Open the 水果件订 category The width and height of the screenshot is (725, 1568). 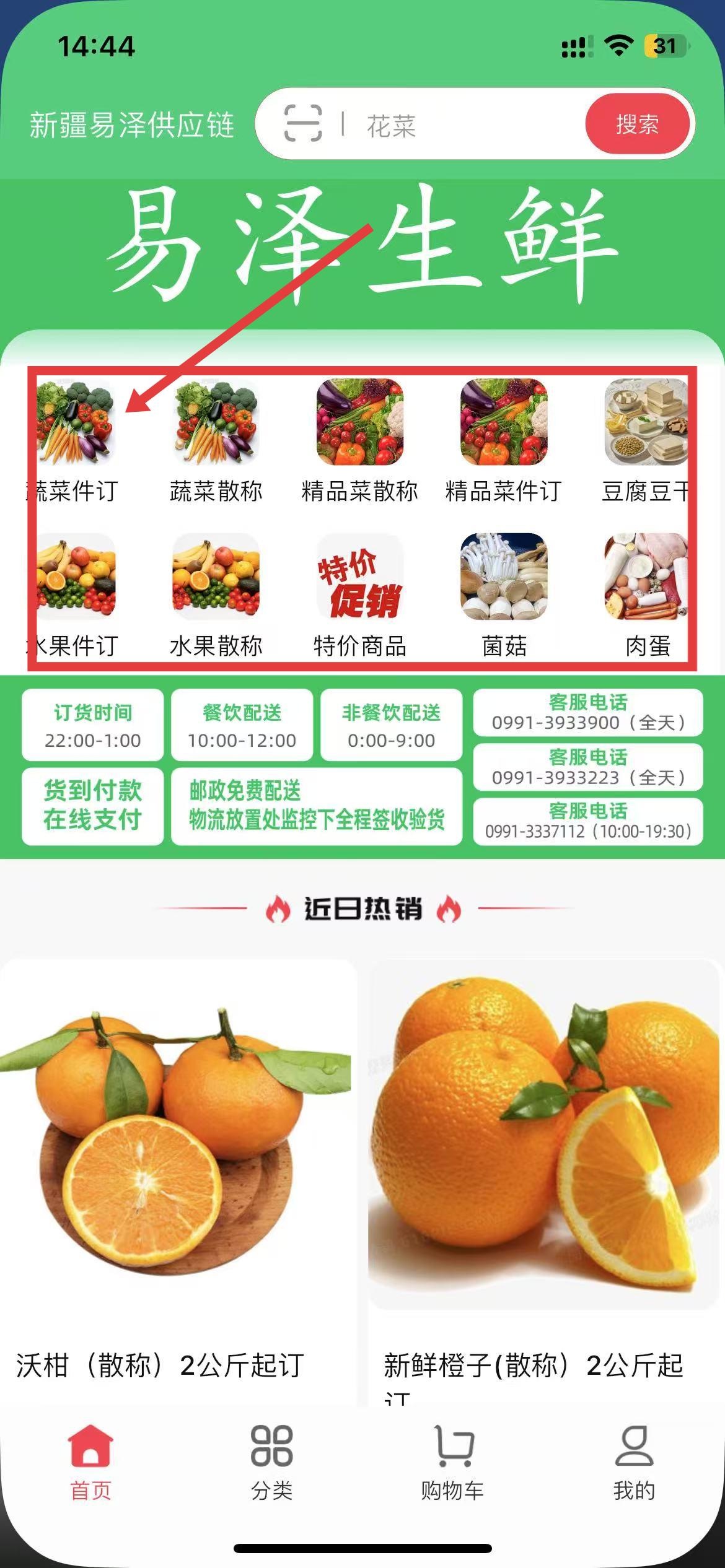coord(72,596)
